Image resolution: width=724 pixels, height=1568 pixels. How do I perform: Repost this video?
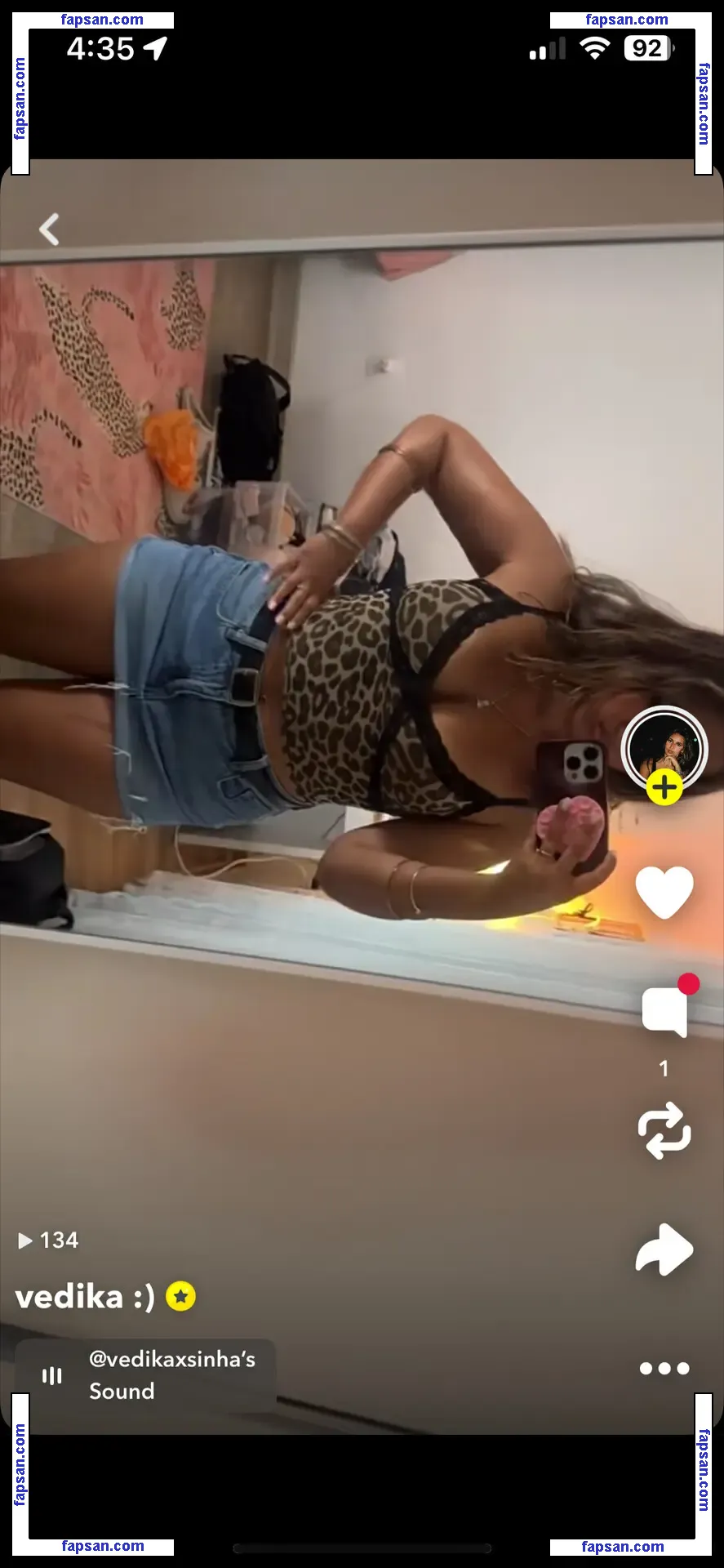tap(664, 1131)
